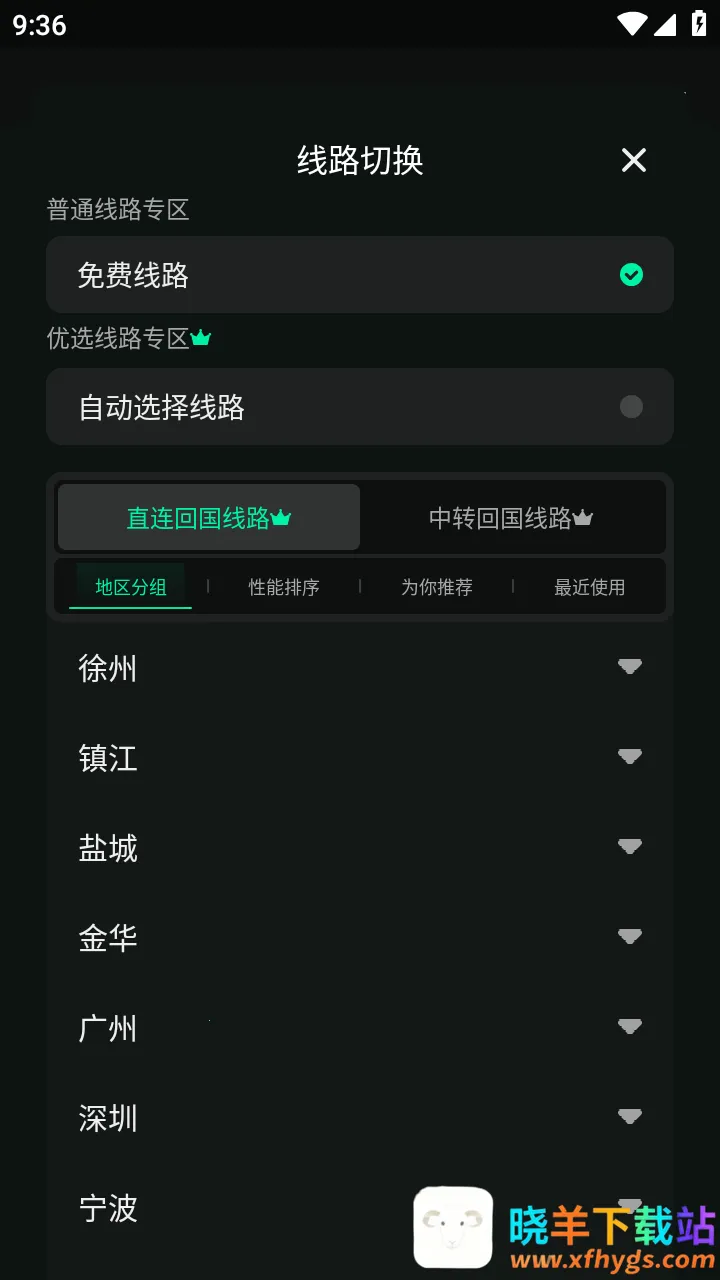Show 最近使用 lines
This screenshot has height=1280, width=720.
[x=590, y=587]
